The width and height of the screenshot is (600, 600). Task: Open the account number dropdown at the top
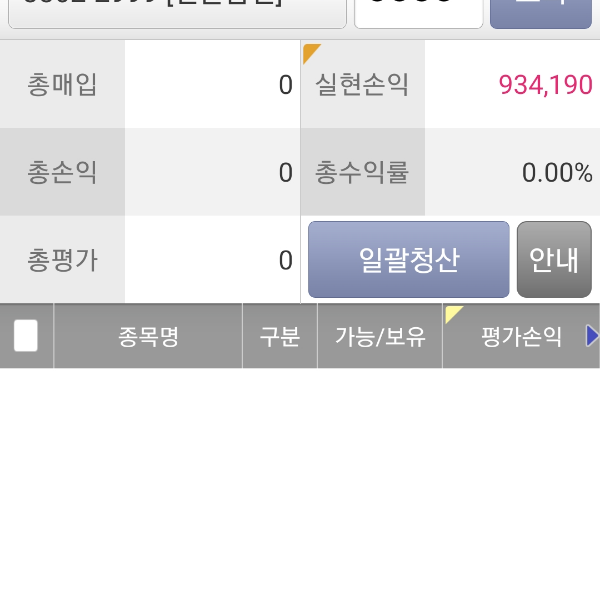pos(177,12)
